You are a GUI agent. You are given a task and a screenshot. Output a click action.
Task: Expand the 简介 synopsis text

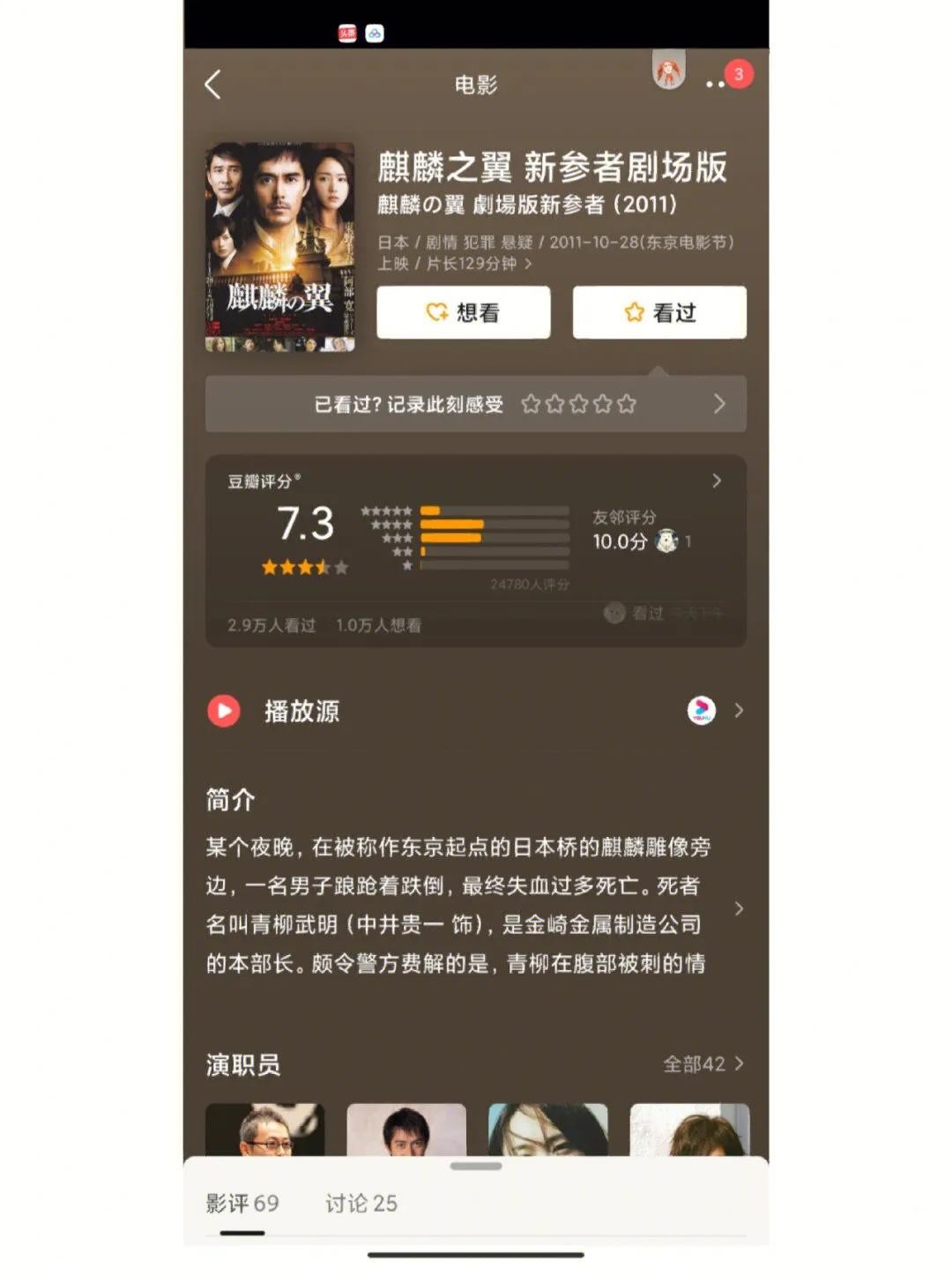[738, 908]
